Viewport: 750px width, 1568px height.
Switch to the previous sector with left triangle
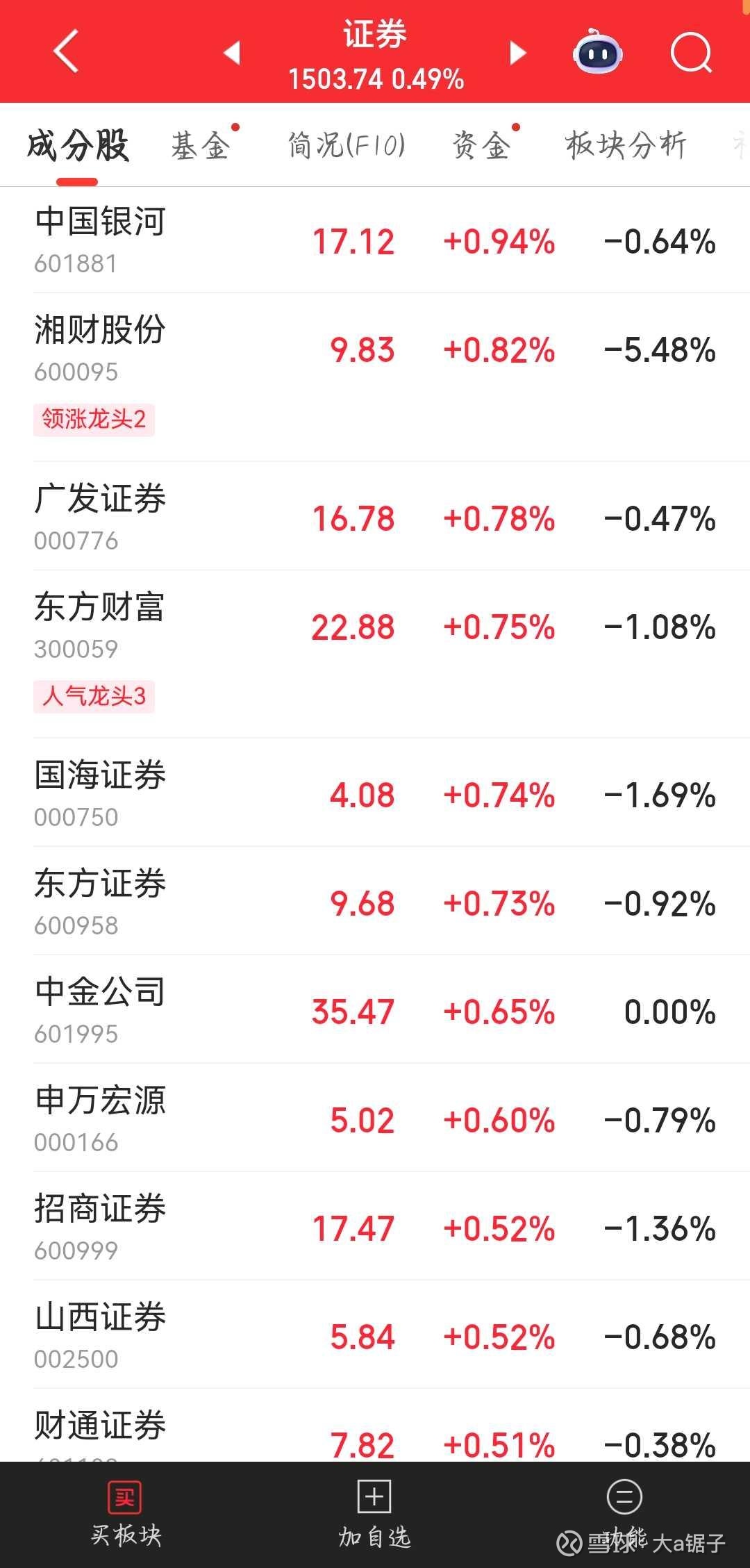[232, 53]
